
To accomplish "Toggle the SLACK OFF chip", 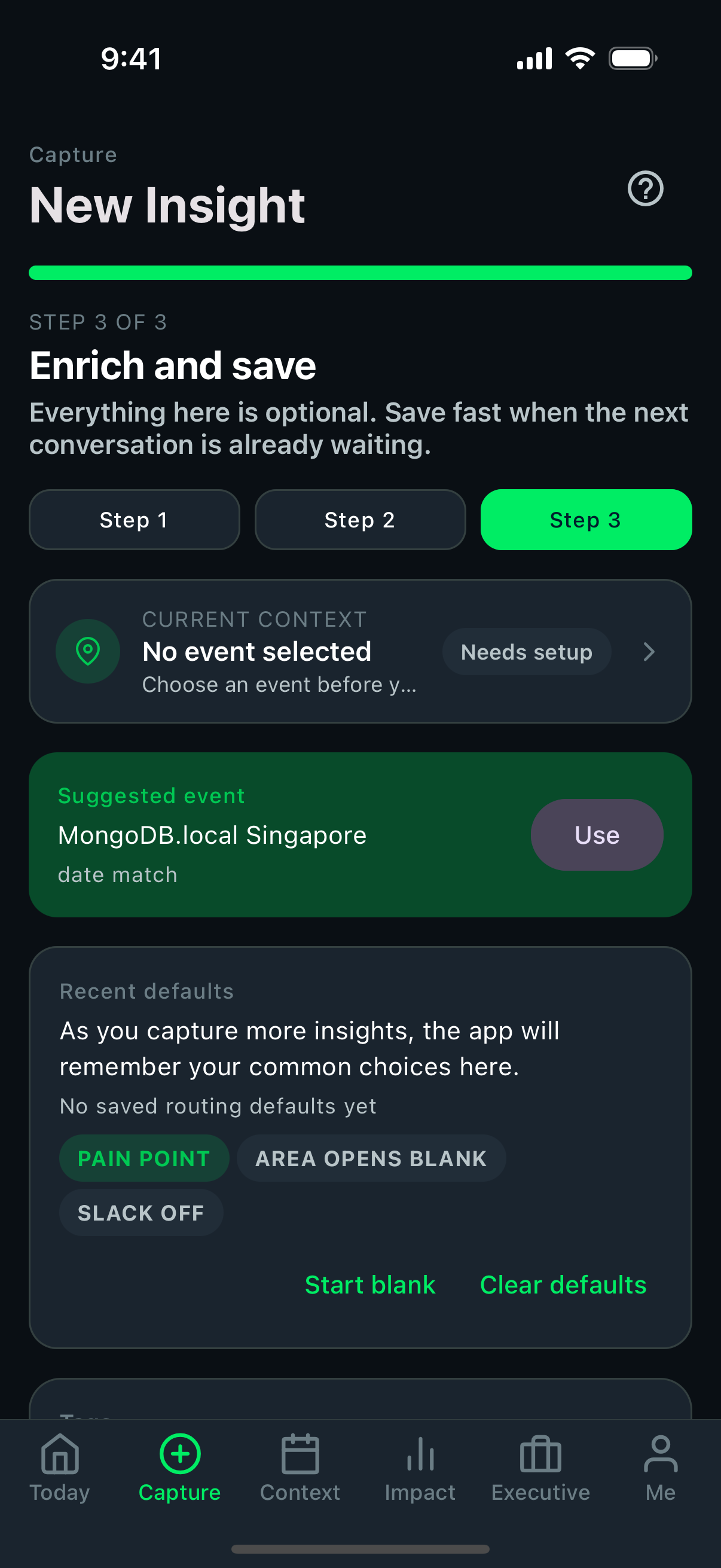I will (x=141, y=1212).
